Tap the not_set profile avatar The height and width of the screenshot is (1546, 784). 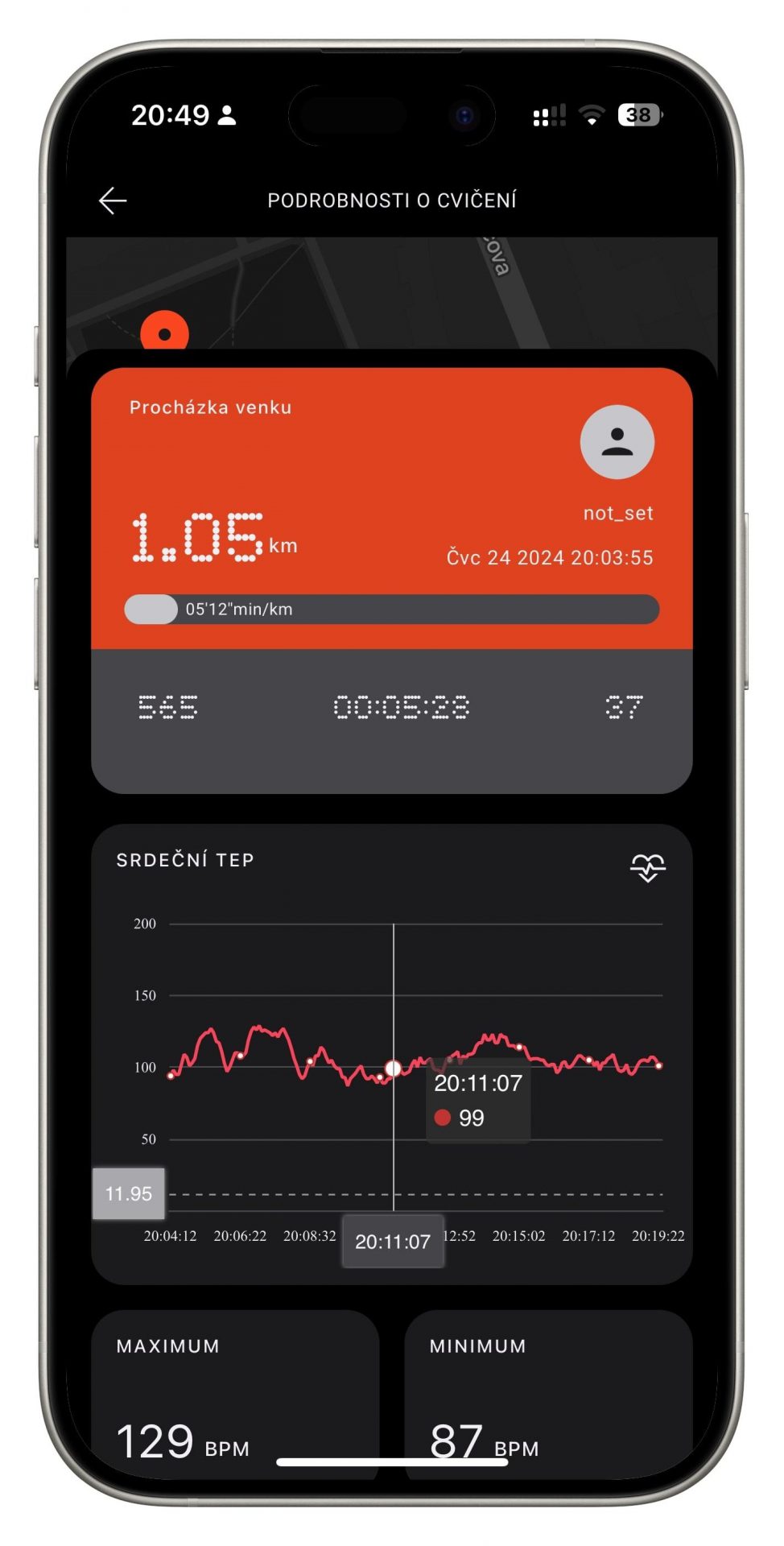617,442
